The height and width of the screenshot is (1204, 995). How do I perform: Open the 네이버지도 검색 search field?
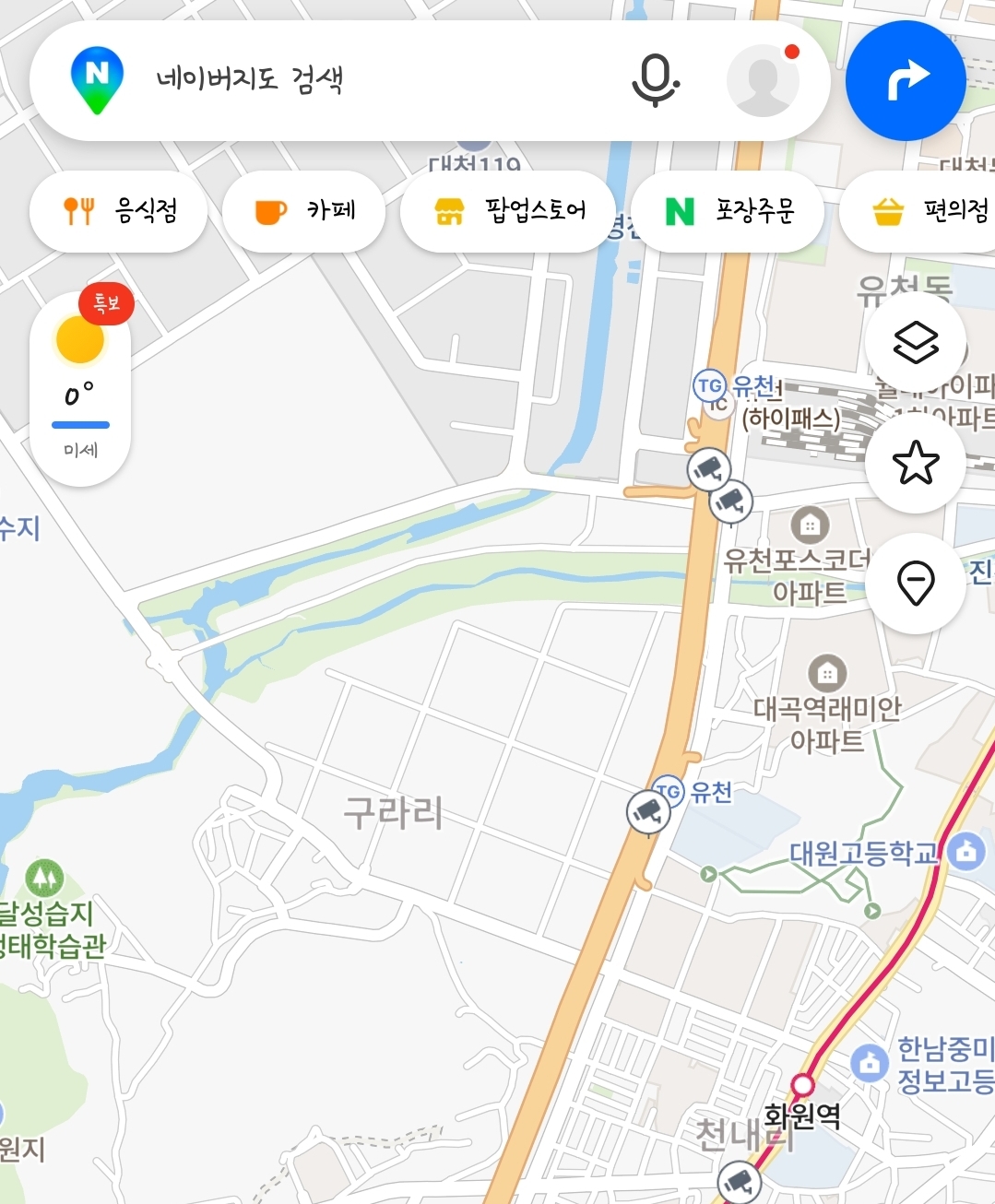point(369,80)
